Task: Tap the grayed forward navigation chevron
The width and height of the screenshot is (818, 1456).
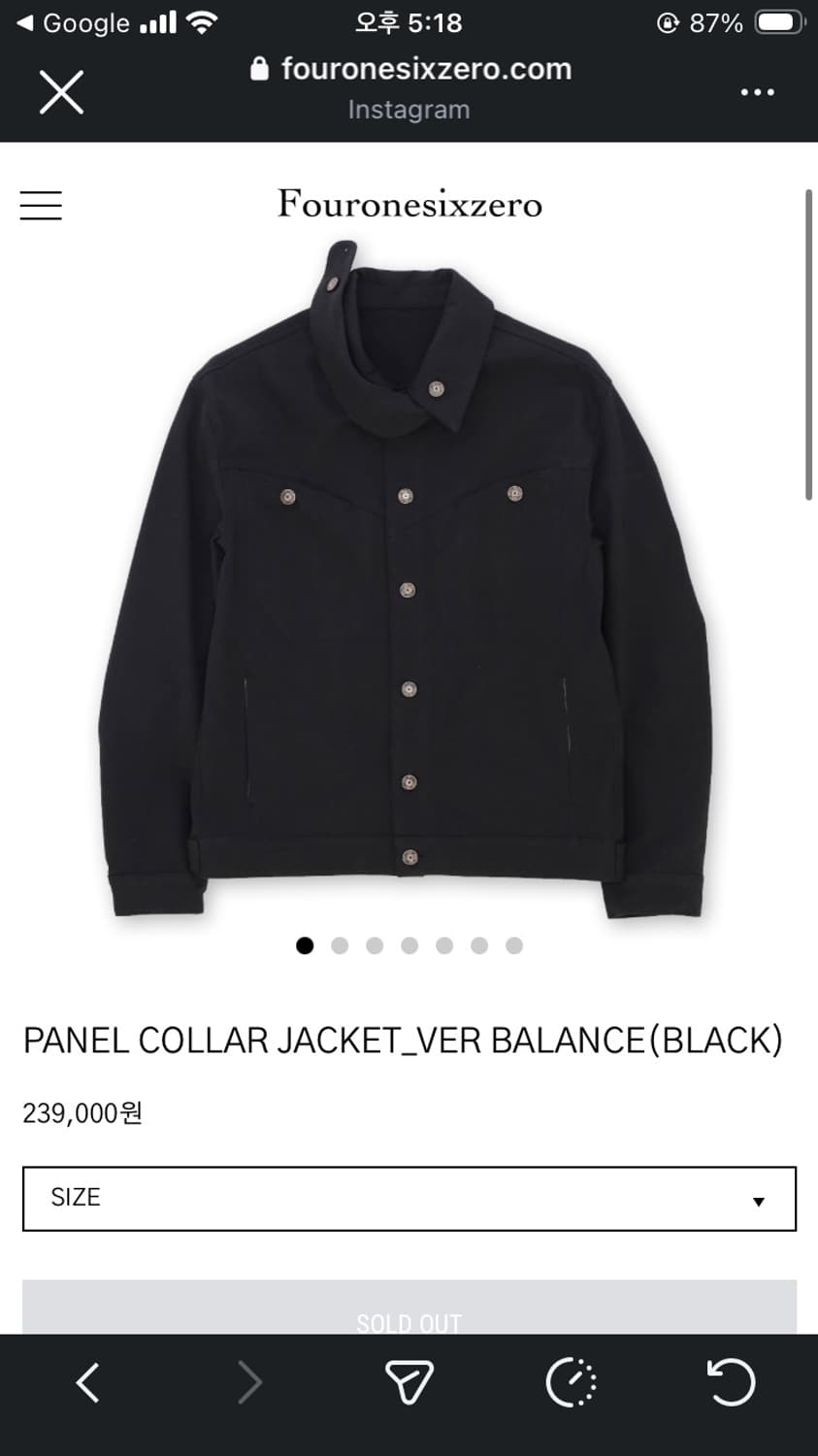Action: tap(248, 1382)
